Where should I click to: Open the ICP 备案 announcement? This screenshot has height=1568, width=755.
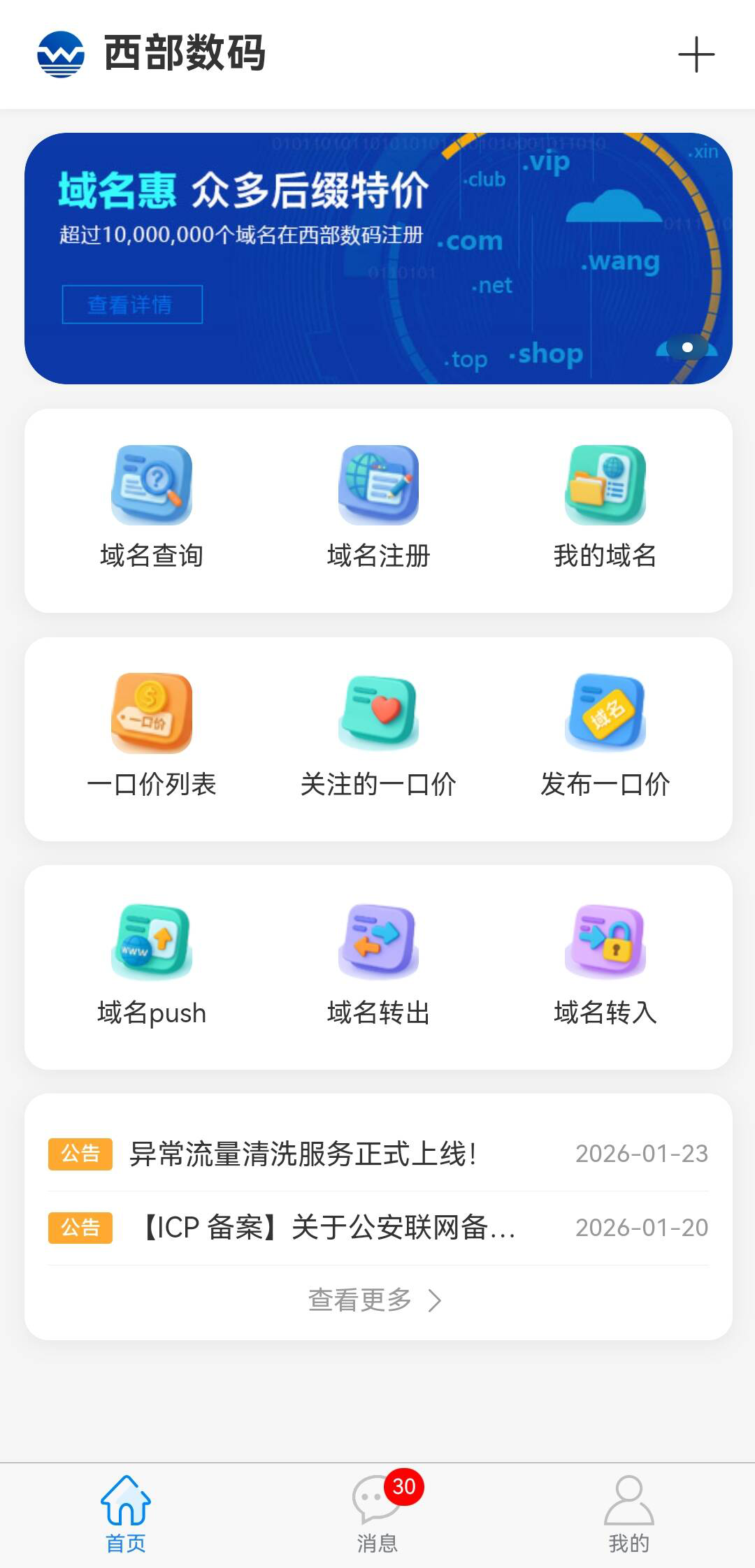tap(329, 1228)
